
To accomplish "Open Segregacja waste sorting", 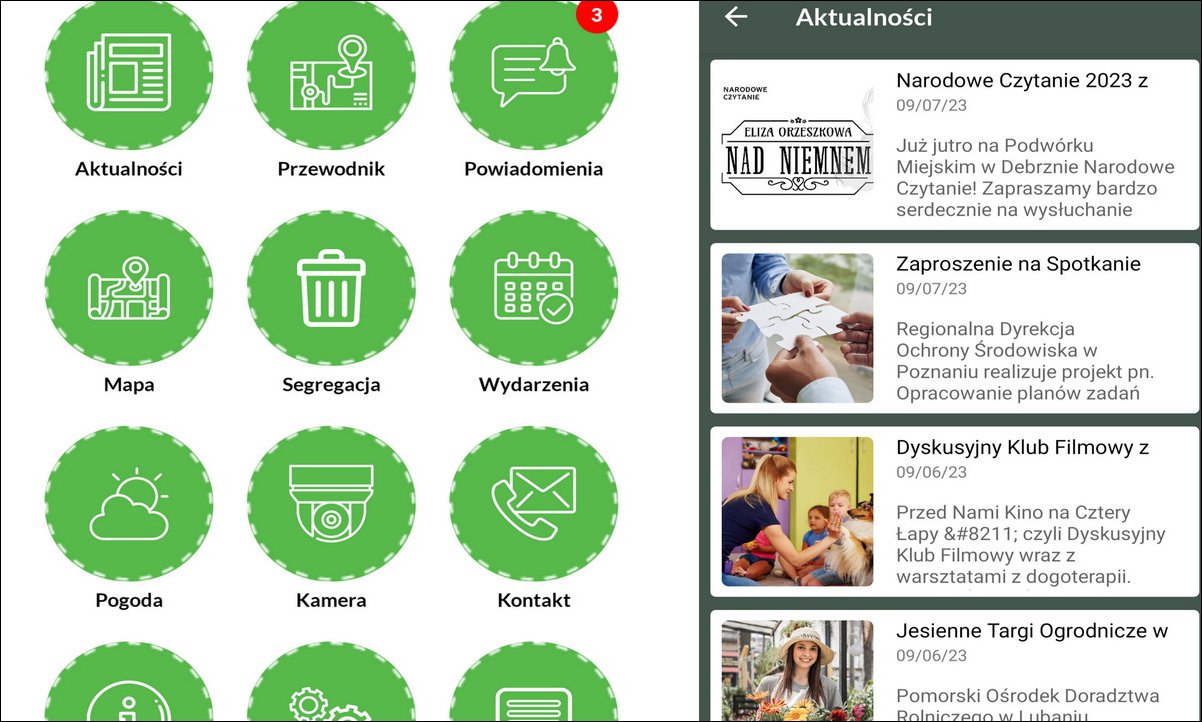I will pyautogui.click(x=331, y=289).
